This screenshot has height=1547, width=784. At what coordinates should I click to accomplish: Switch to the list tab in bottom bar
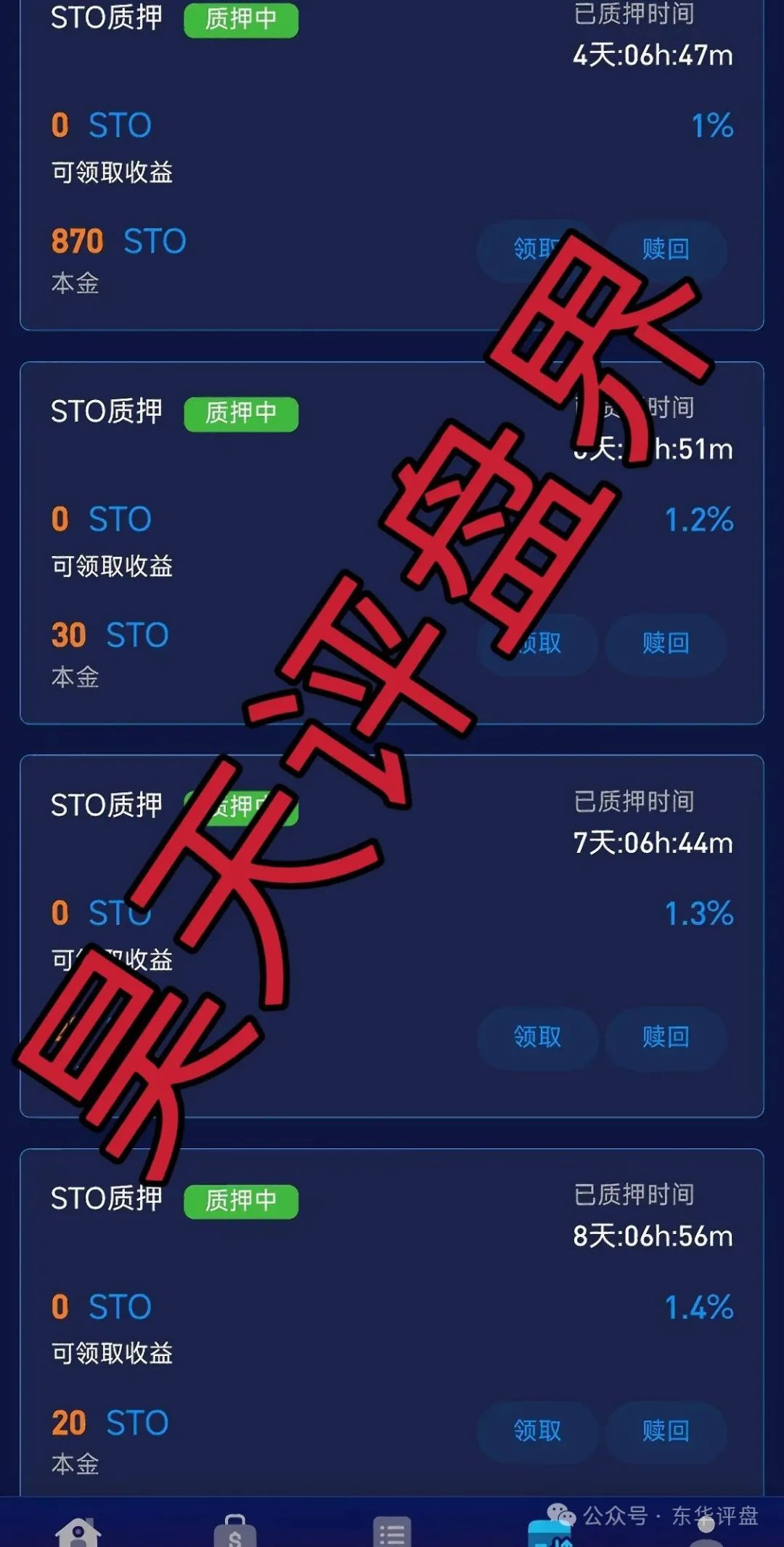392,1532
